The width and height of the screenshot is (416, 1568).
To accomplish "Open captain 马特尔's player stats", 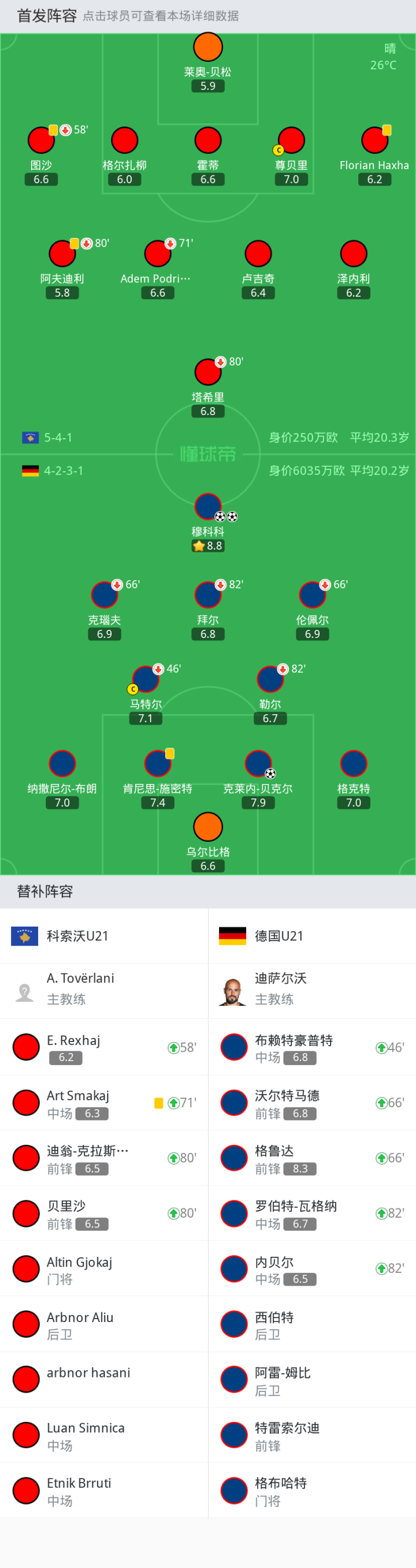I will point(146,695).
